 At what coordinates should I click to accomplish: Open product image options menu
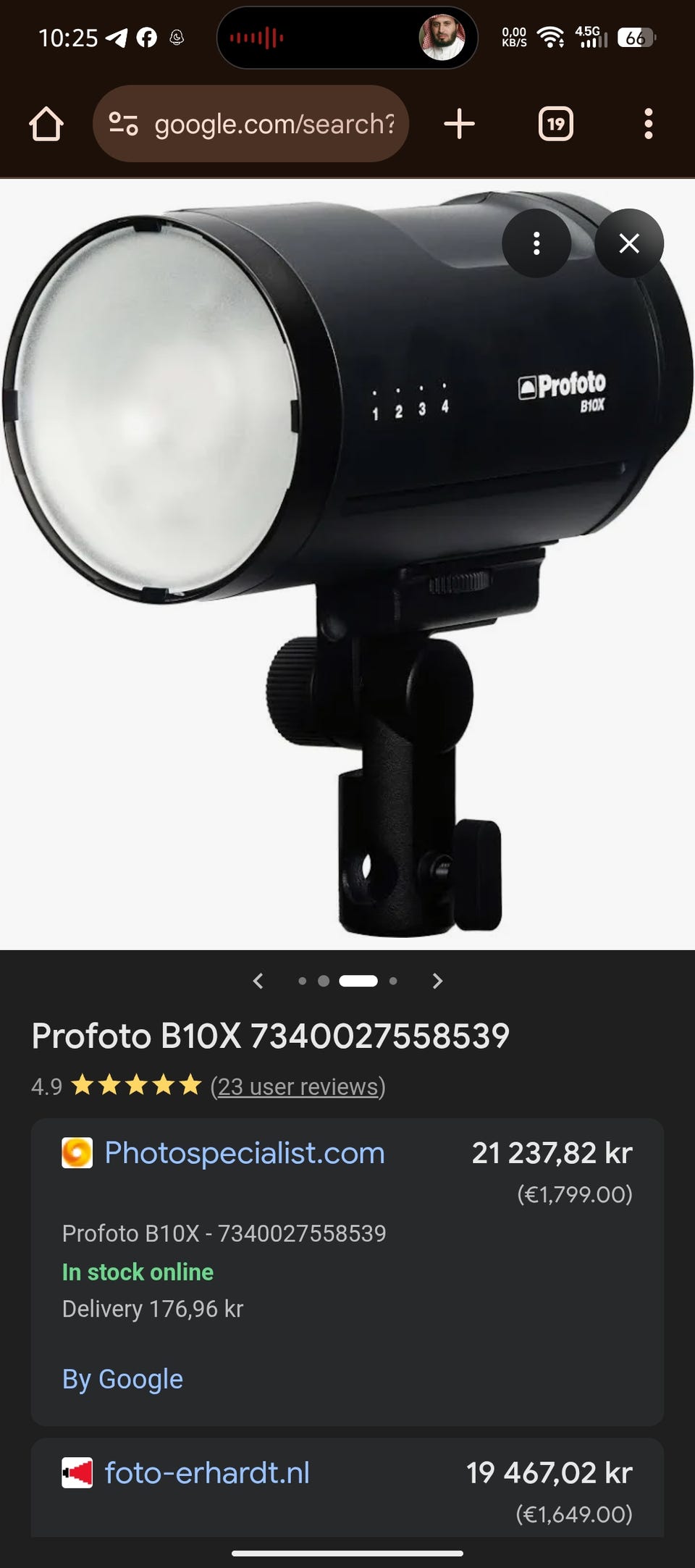(x=536, y=243)
